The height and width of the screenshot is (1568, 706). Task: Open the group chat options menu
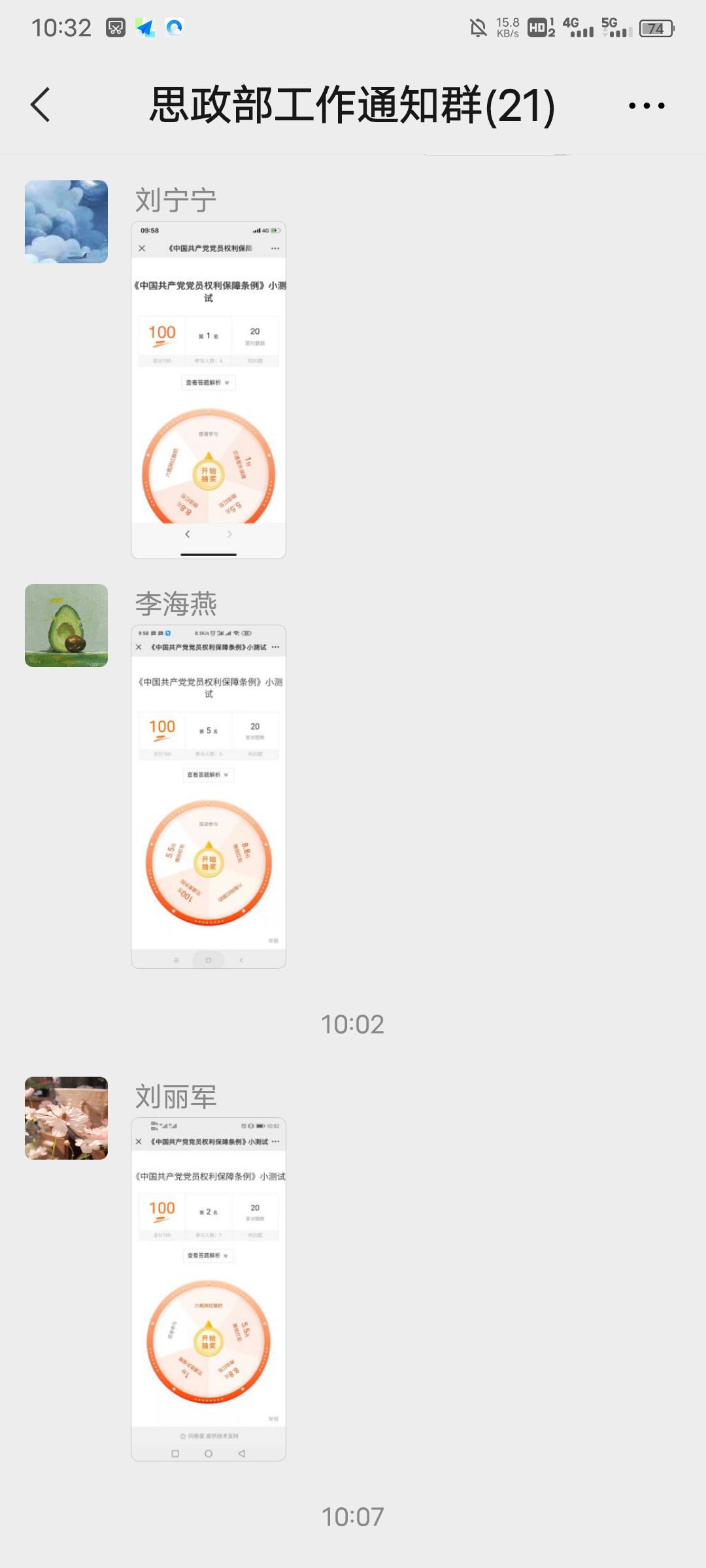[646, 105]
